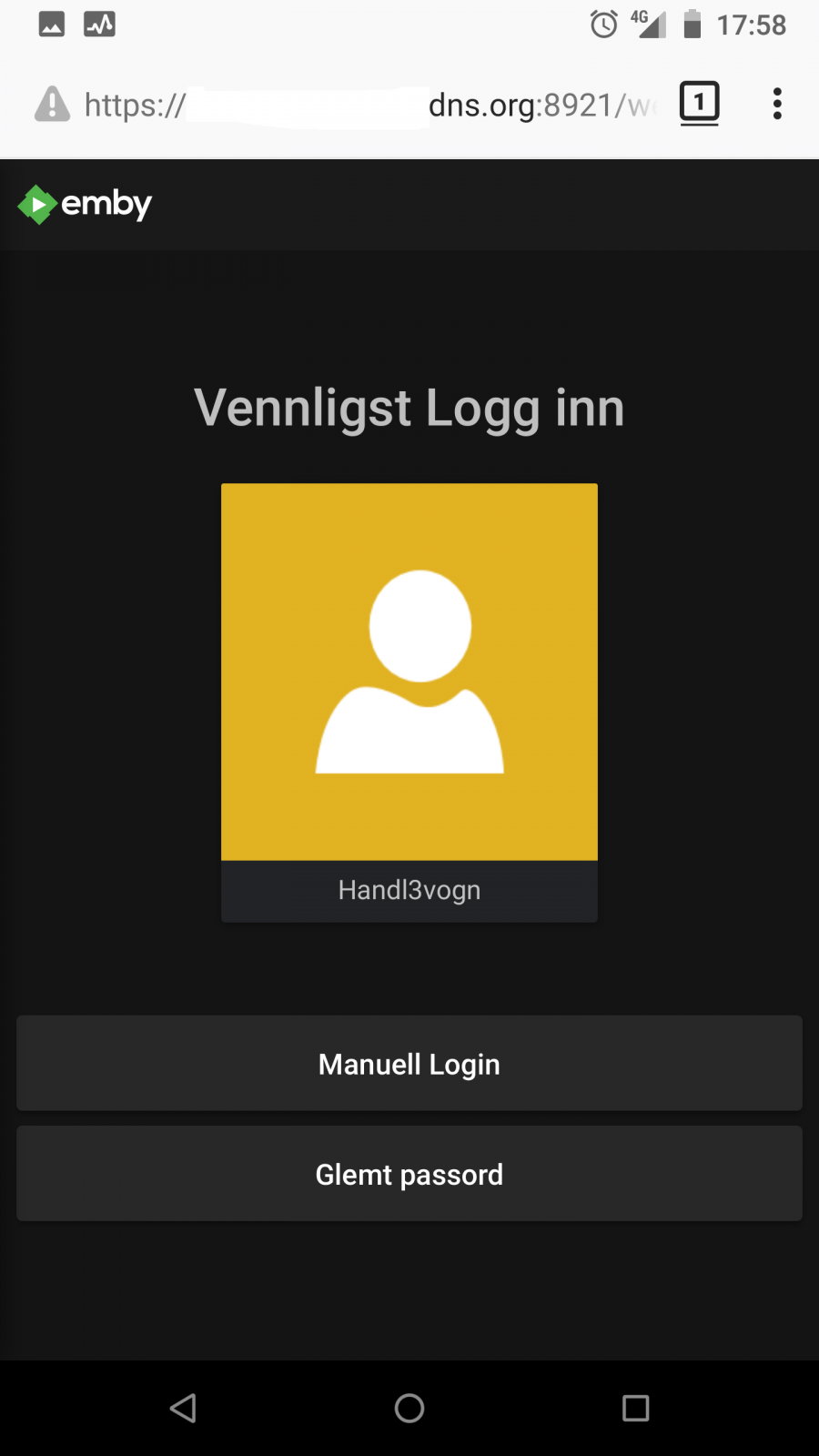Open the browser overflow menu
This screenshot has height=1456, width=819.
tap(777, 104)
